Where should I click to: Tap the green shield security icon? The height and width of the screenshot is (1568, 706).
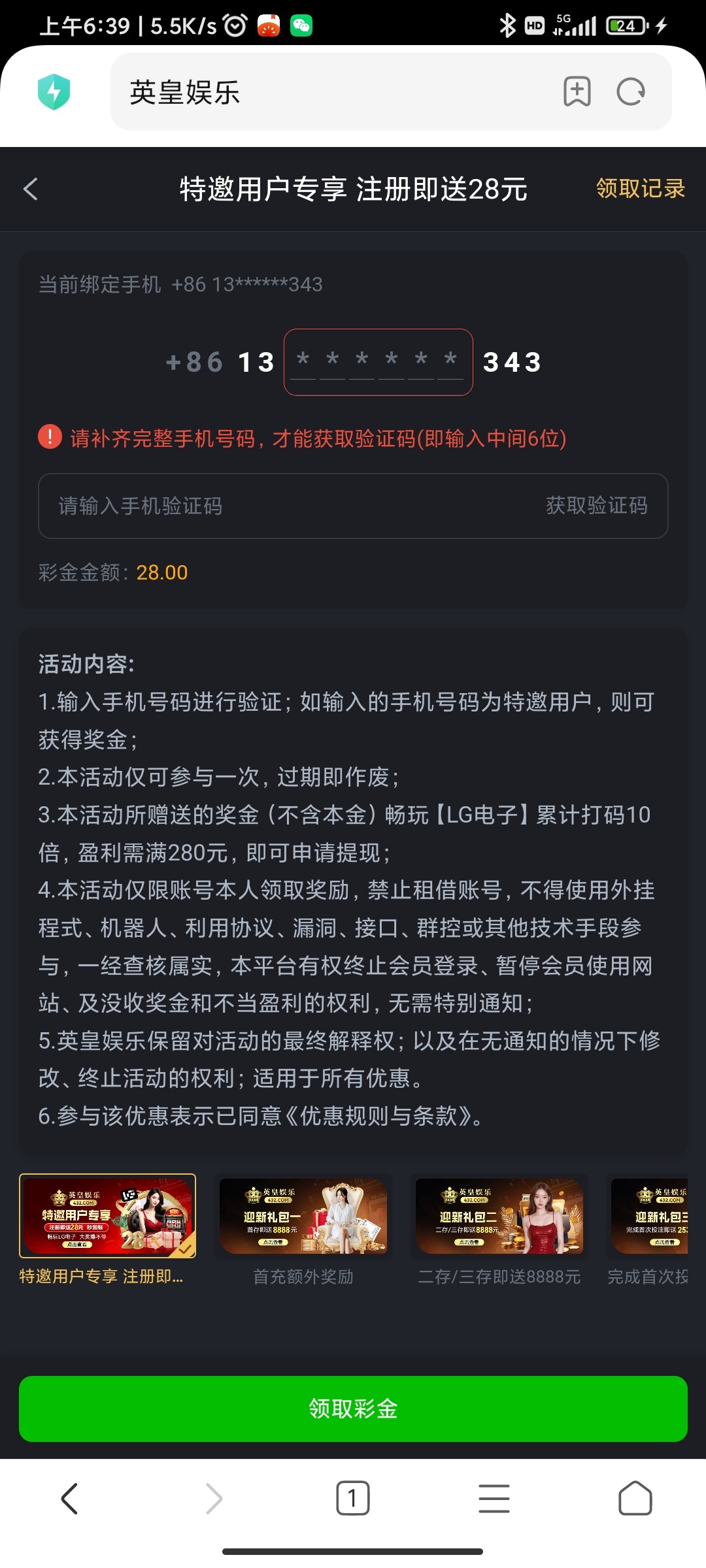[54, 92]
